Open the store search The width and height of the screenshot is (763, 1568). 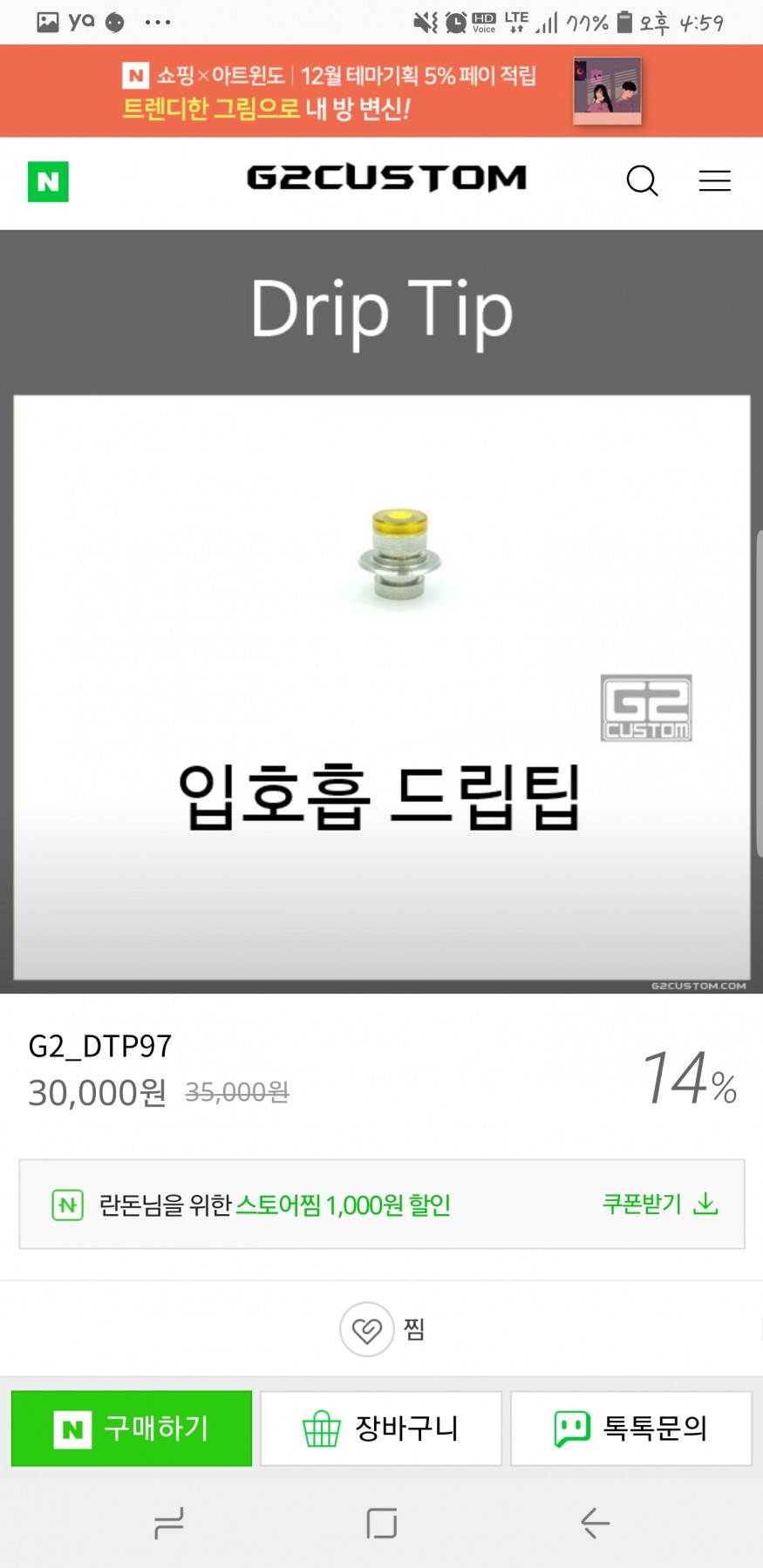click(x=642, y=180)
